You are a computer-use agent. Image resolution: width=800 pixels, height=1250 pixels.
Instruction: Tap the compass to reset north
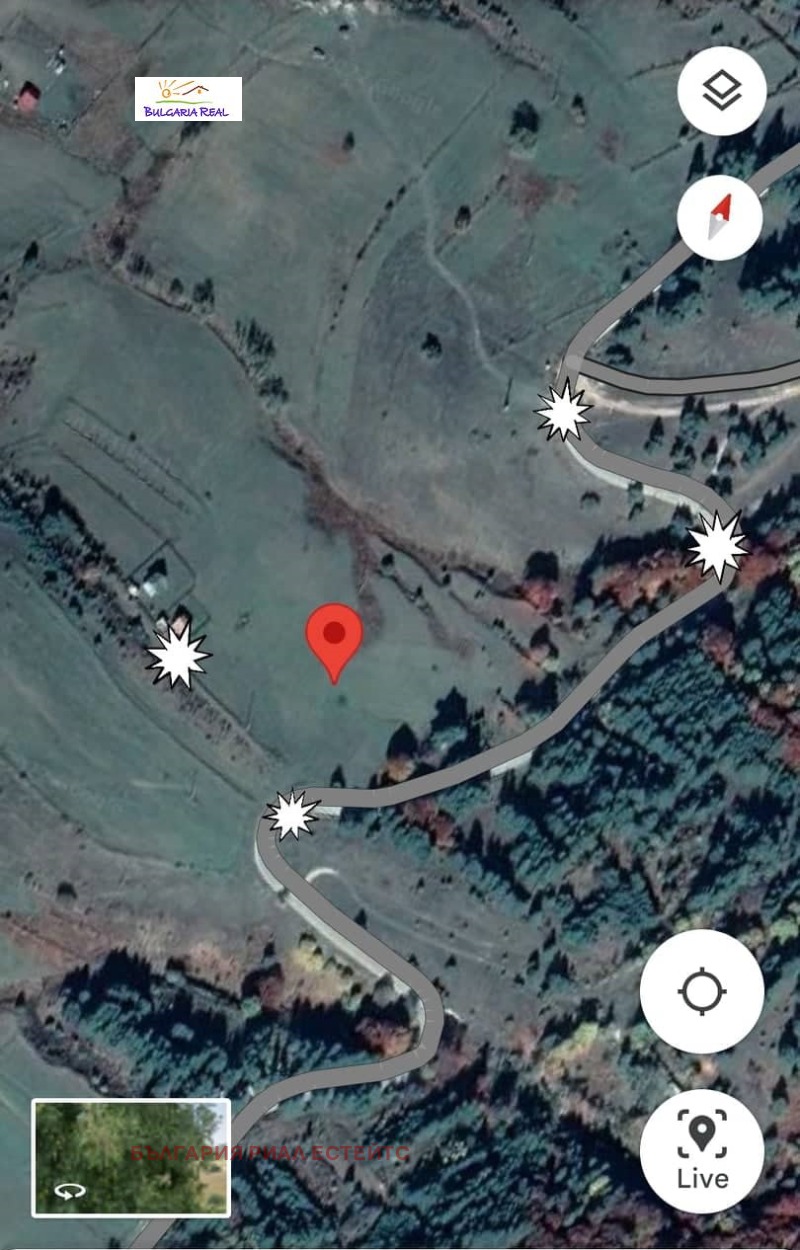point(719,217)
